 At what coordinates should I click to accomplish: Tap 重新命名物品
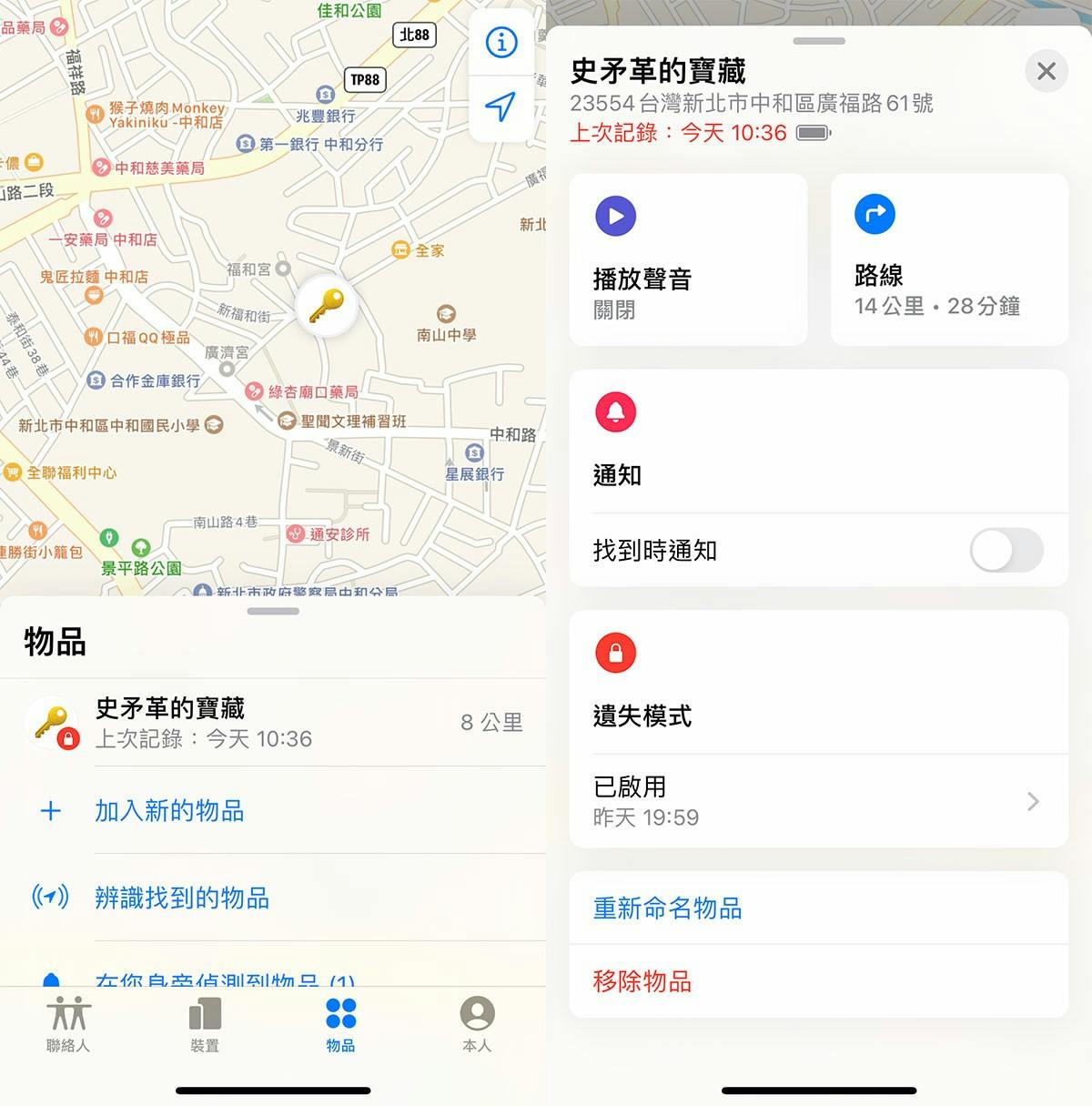(x=668, y=908)
